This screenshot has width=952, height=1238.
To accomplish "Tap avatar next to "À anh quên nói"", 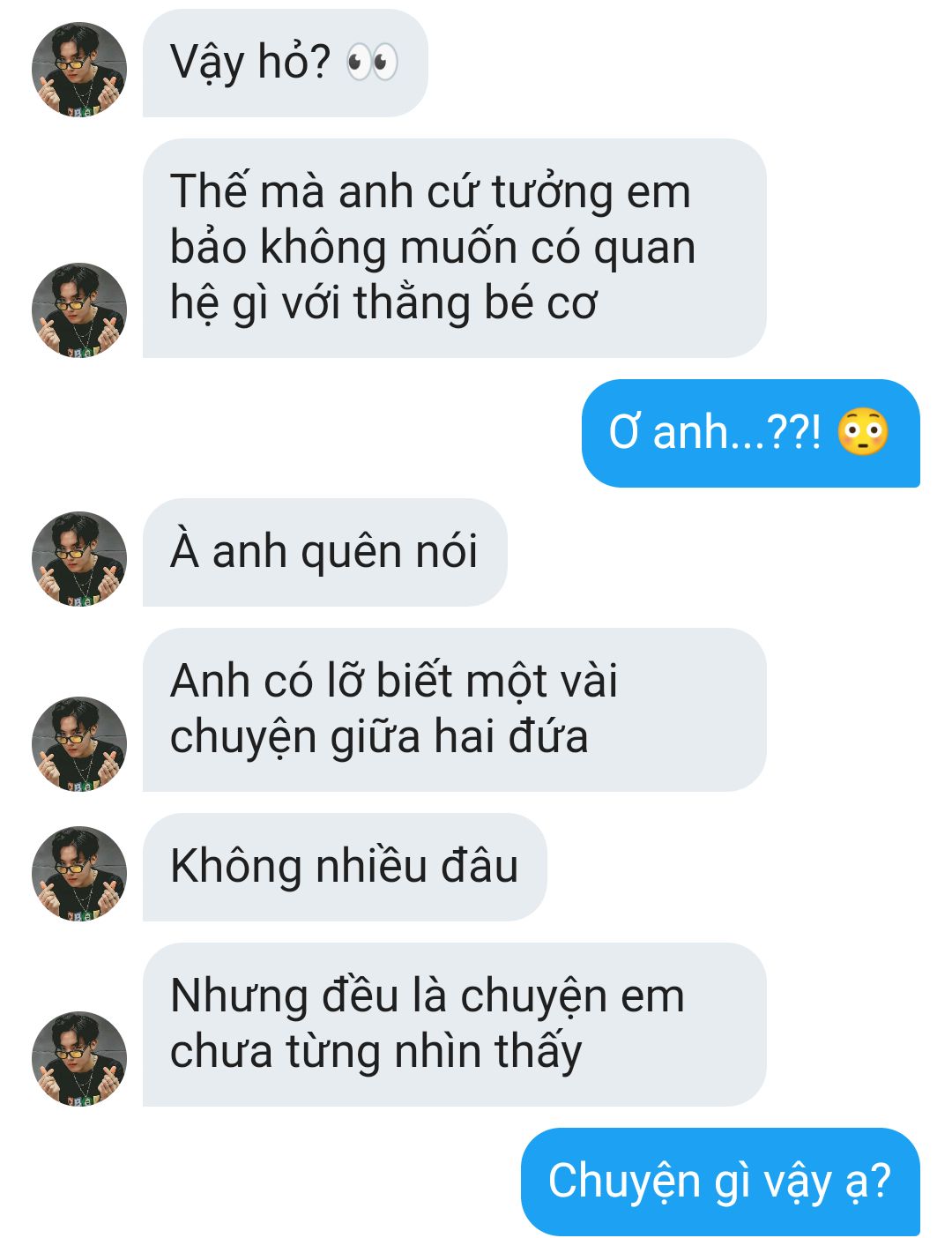I will point(79,559).
